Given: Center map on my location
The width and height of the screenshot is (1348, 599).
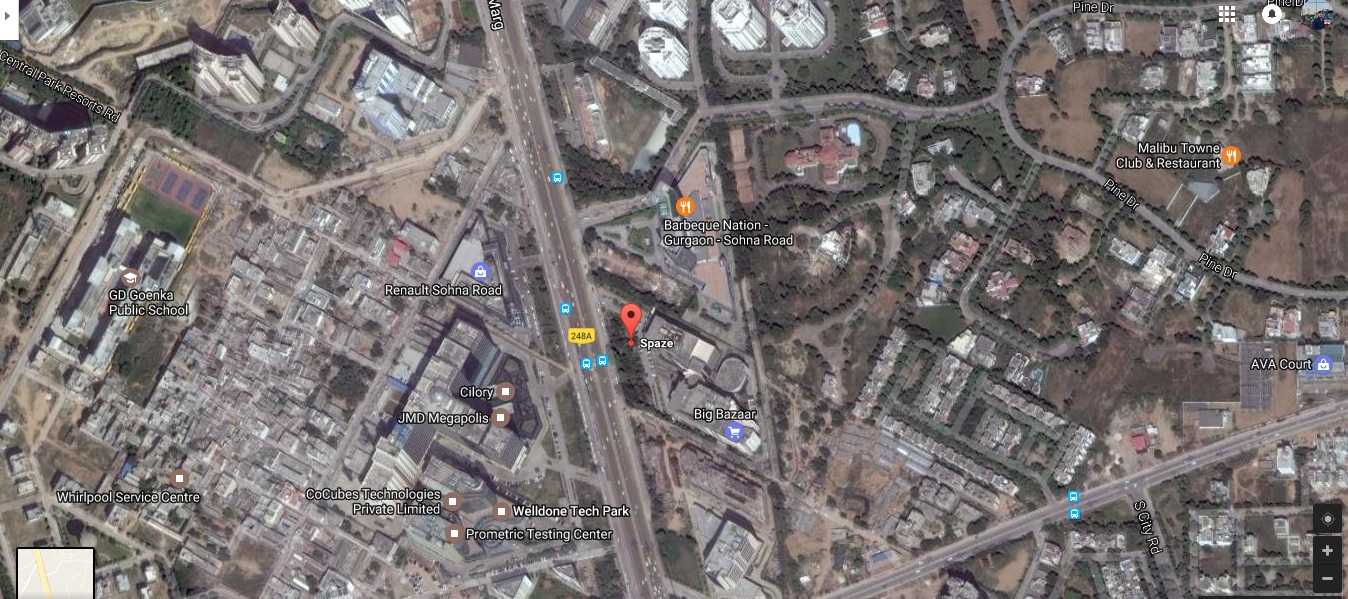Looking at the screenshot, I should pos(1327,519).
